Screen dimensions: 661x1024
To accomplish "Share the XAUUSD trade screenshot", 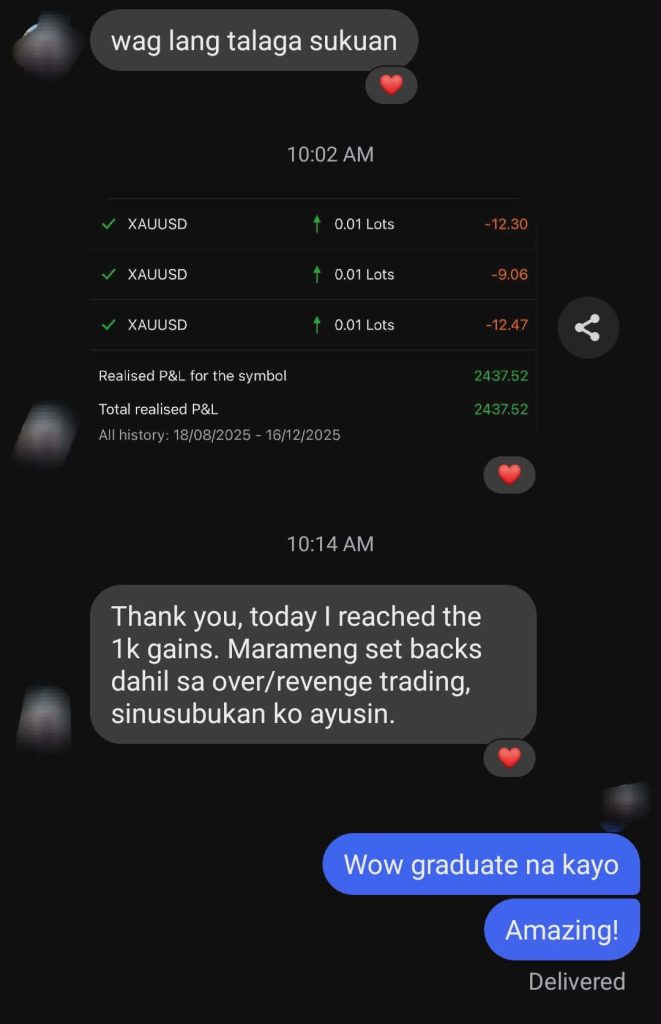I will [x=588, y=327].
